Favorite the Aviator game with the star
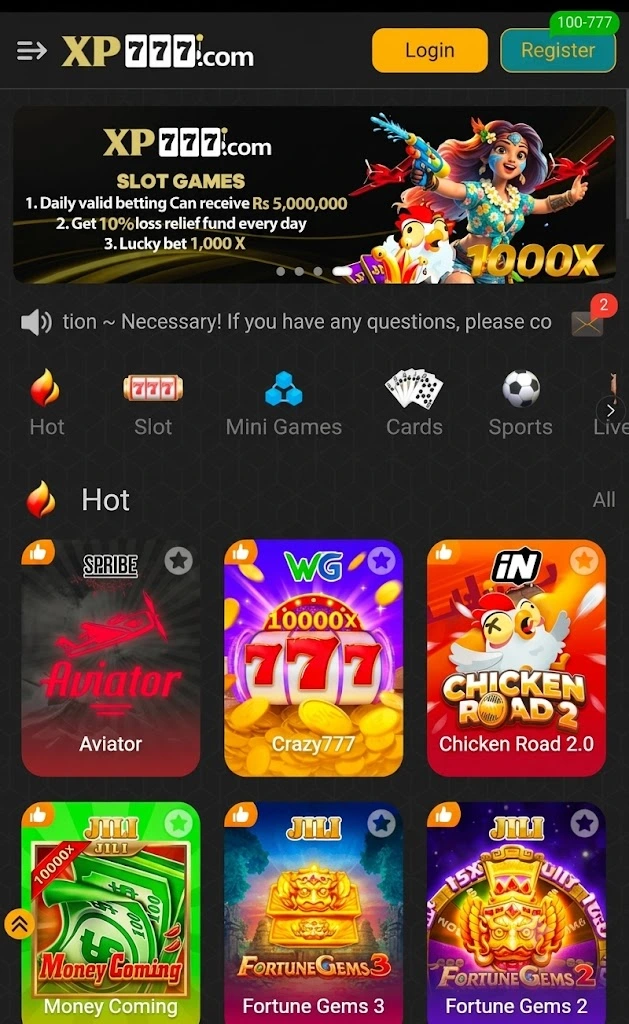This screenshot has height=1024, width=629. 178,560
